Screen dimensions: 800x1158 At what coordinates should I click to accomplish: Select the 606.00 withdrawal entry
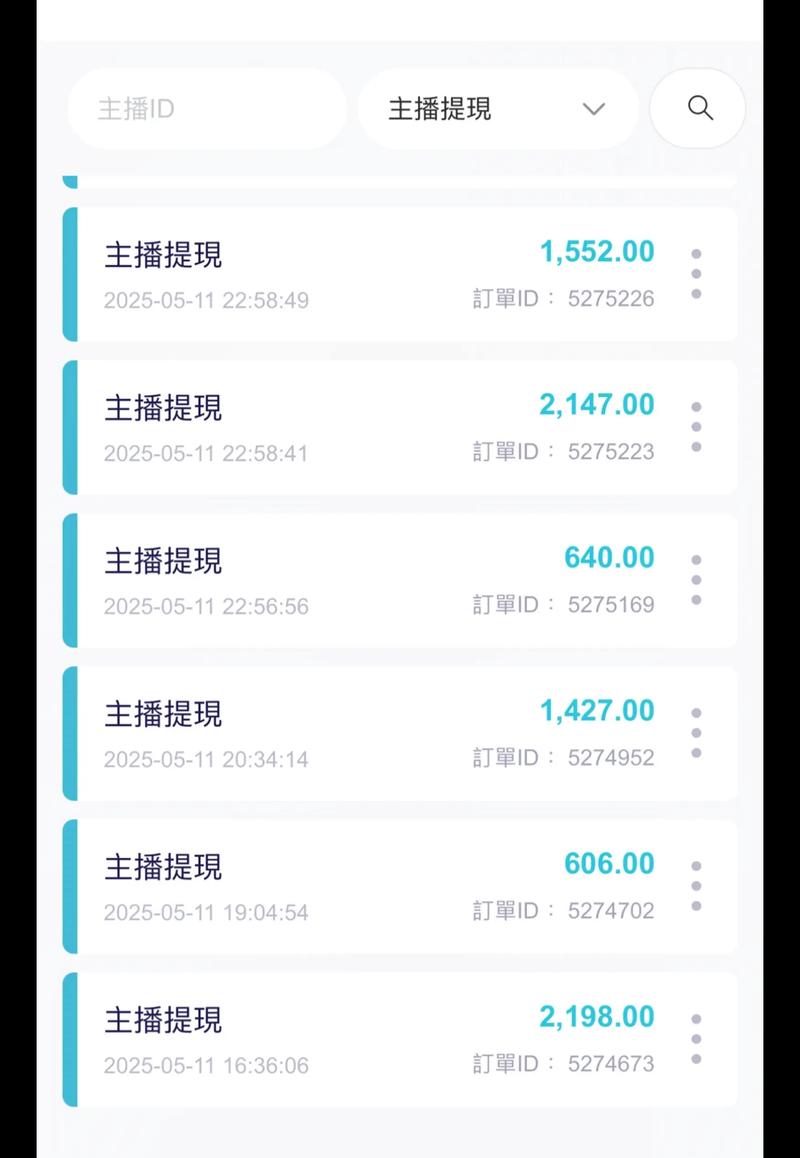380,886
